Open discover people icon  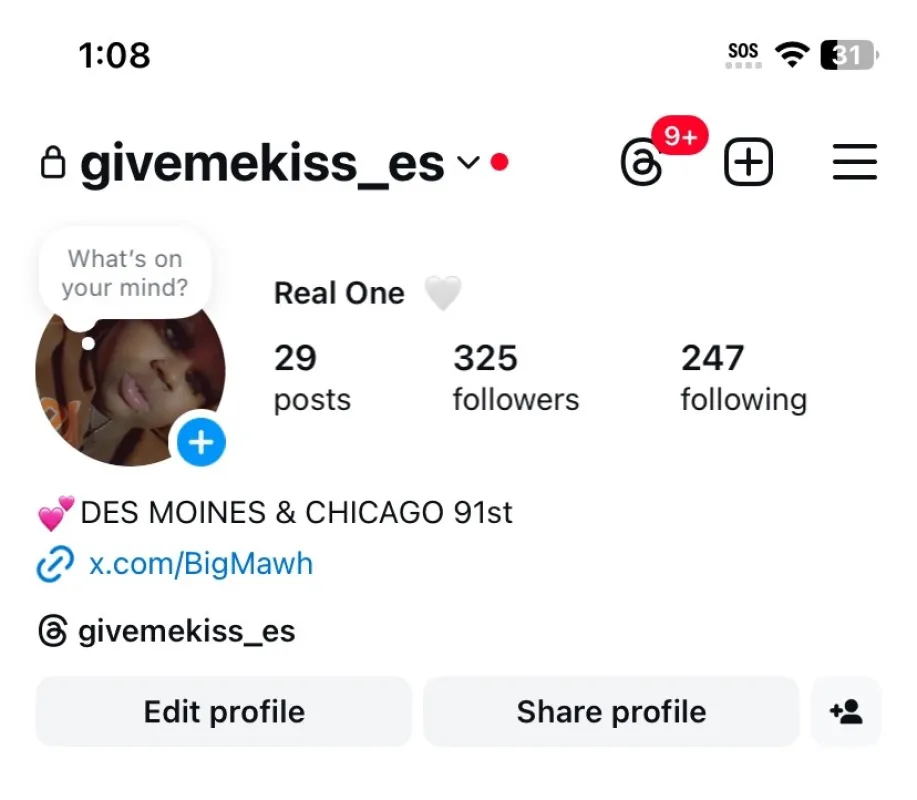click(x=846, y=712)
